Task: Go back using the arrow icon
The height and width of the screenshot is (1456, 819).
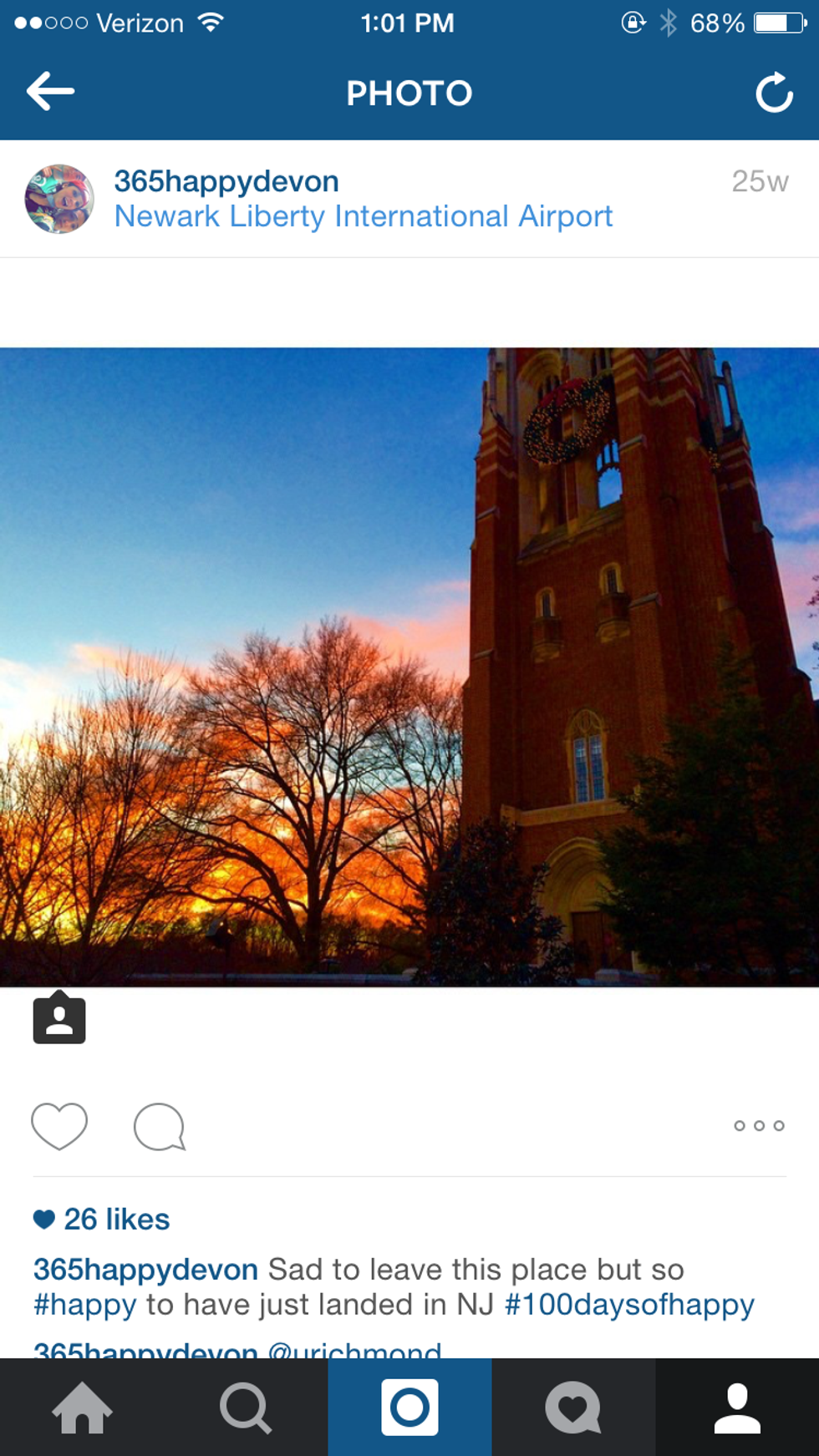Action: click(x=50, y=91)
